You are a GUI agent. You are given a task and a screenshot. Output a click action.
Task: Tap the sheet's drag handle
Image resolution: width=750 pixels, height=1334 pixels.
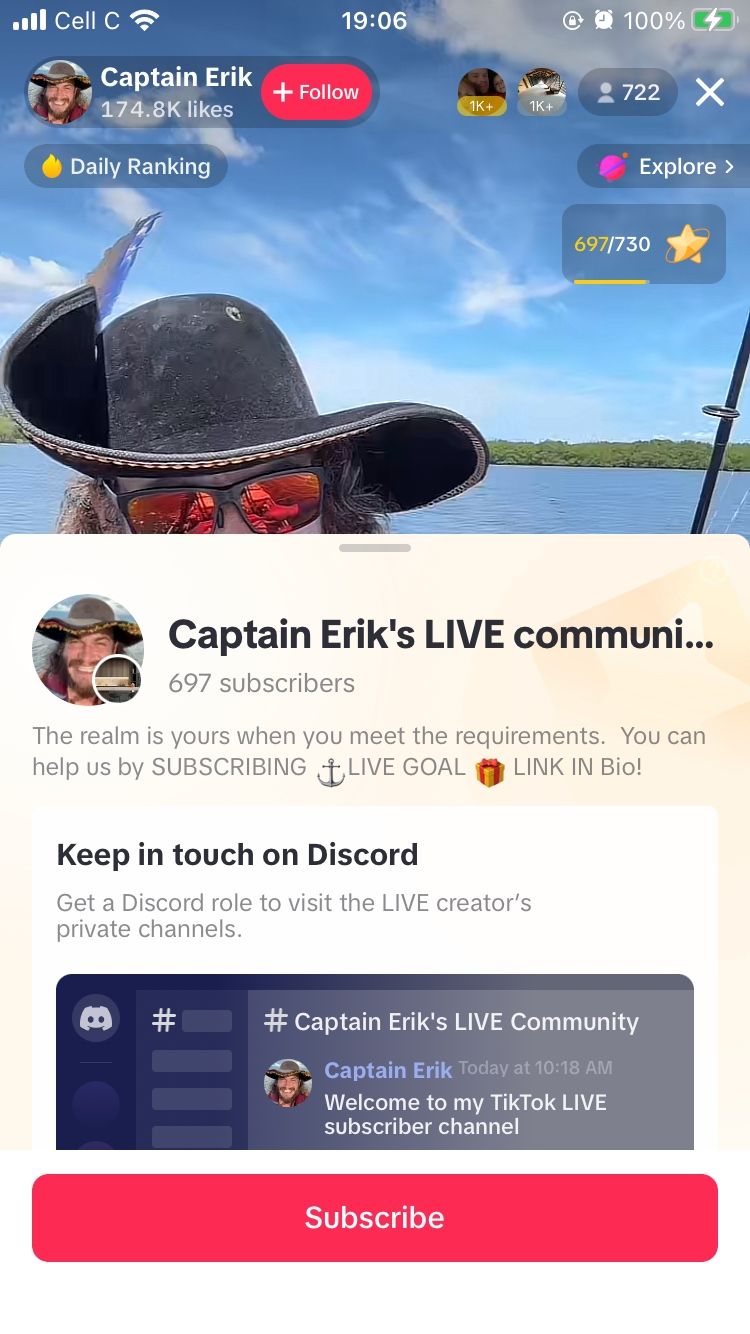coord(375,548)
